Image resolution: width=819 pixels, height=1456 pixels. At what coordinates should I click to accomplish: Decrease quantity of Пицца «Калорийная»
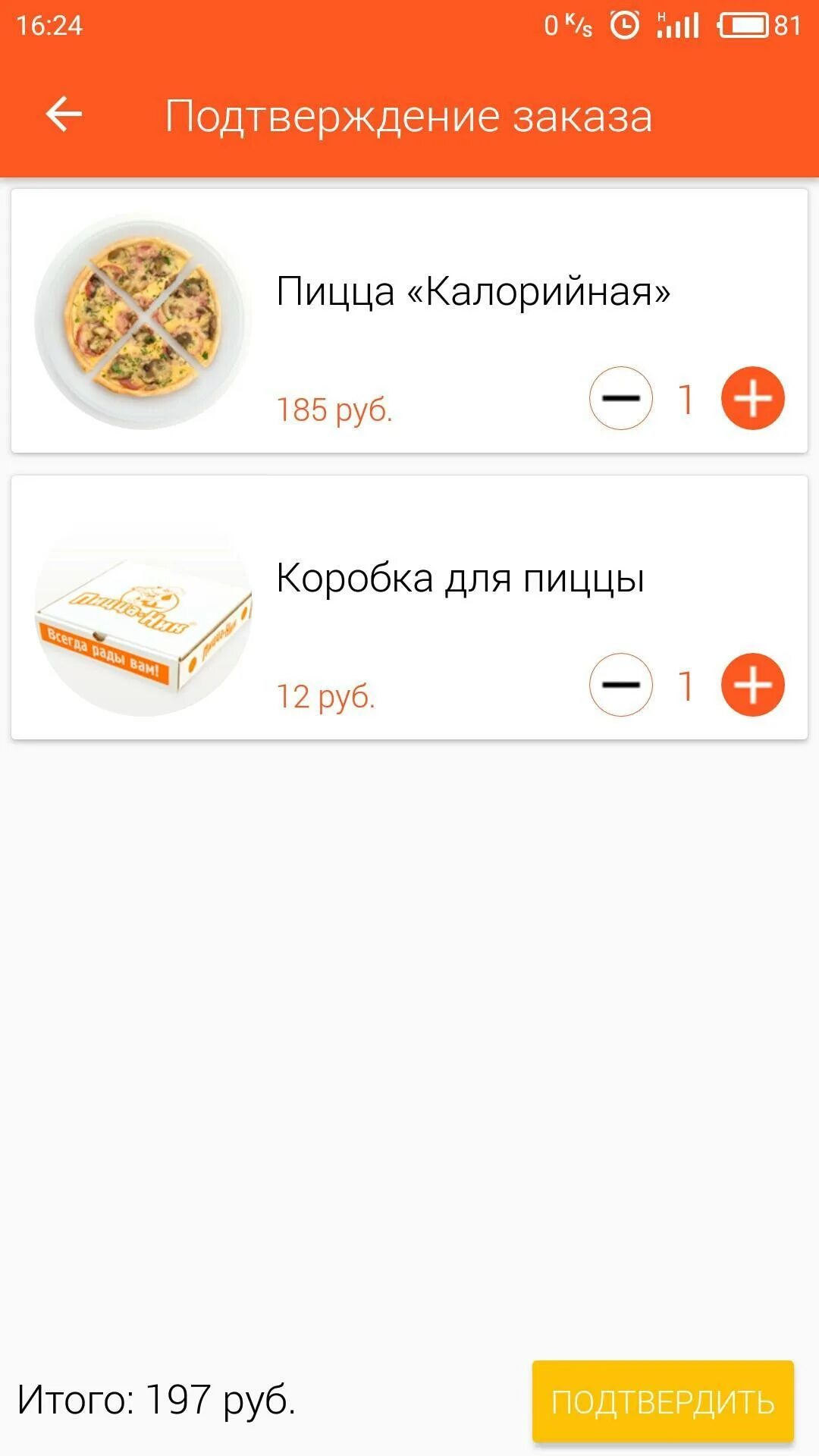pyautogui.click(x=620, y=399)
